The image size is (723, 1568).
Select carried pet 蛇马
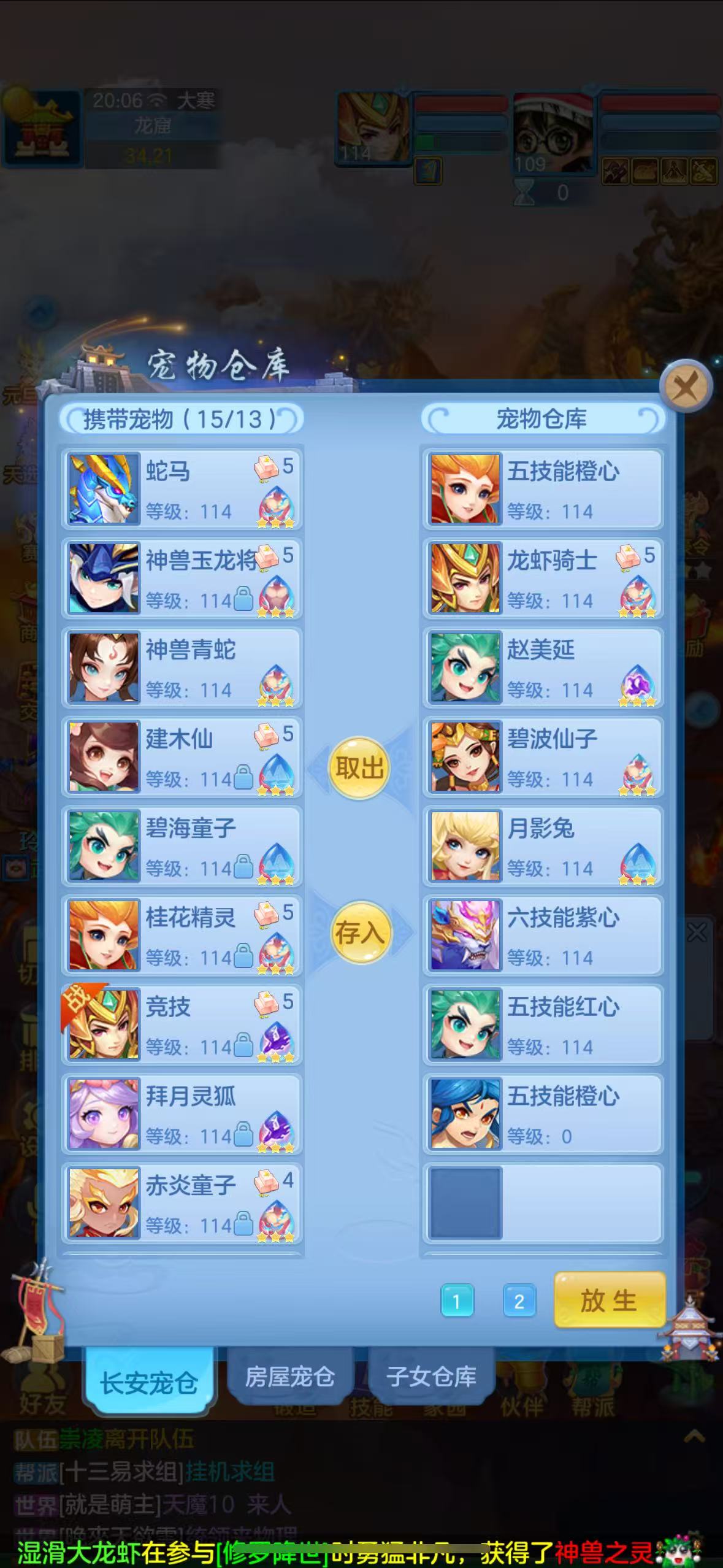tap(182, 489)
